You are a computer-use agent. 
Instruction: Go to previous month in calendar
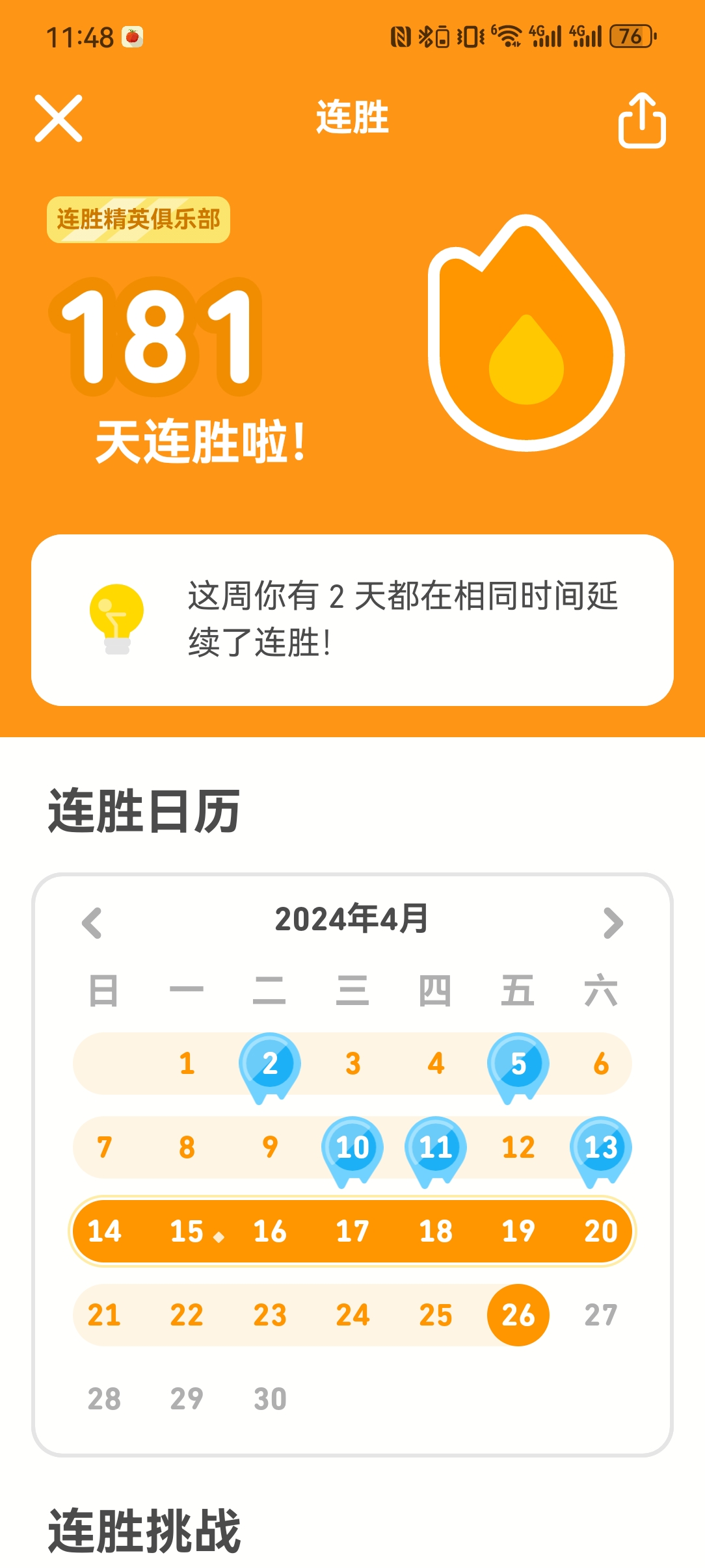click(x=92, y=922)
